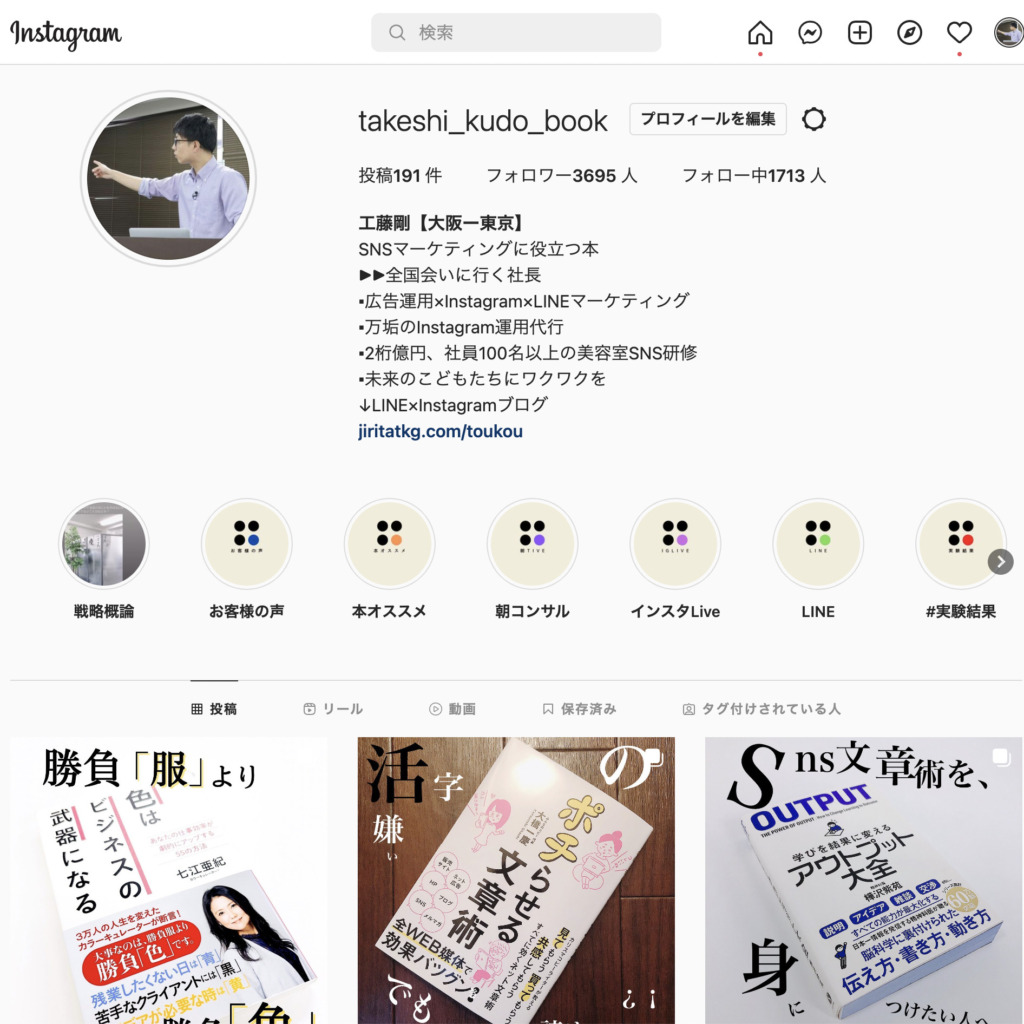View the 戦略概論 highlight
The width and height of the screenshot is (1024, 1024).
click(104, 544)
